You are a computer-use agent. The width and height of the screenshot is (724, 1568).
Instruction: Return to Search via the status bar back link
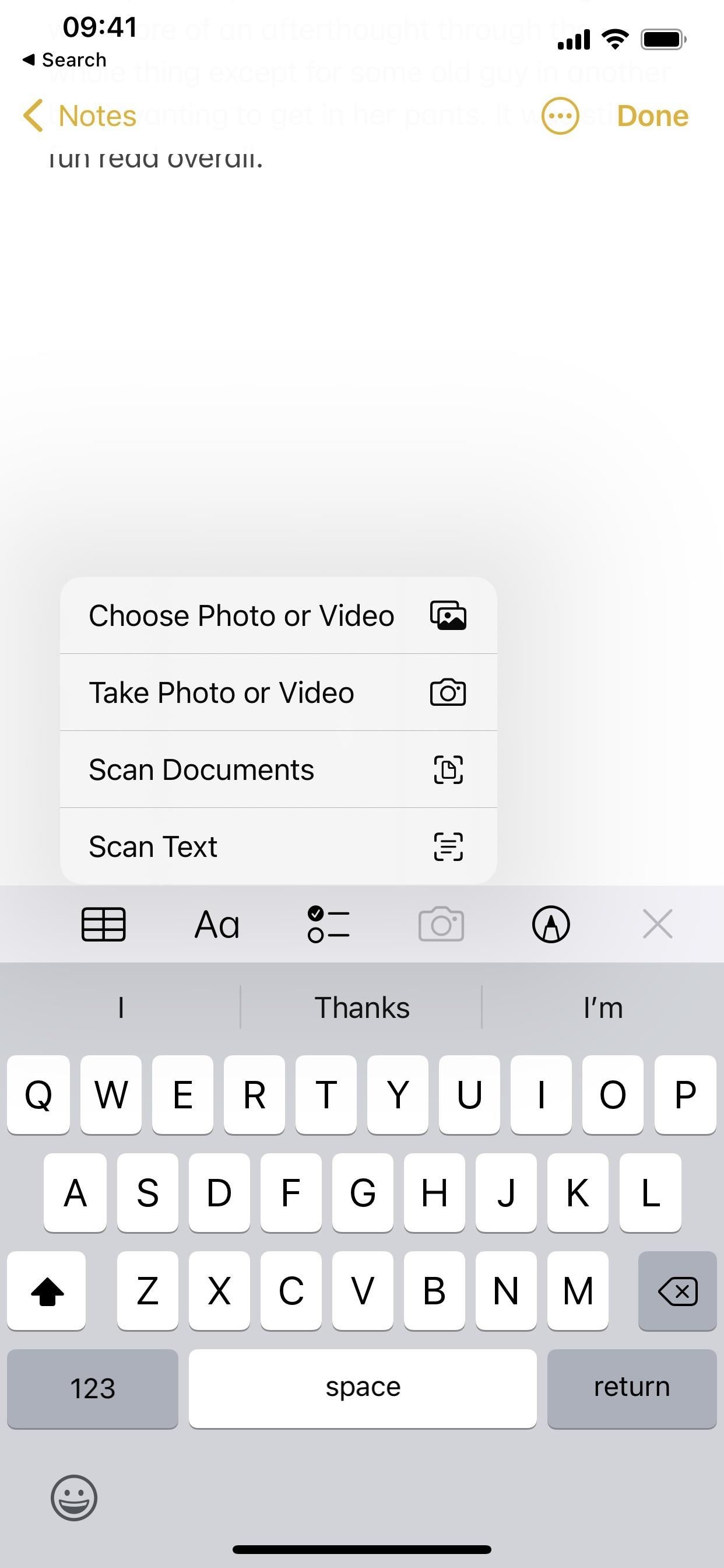(x=65, y=60)
